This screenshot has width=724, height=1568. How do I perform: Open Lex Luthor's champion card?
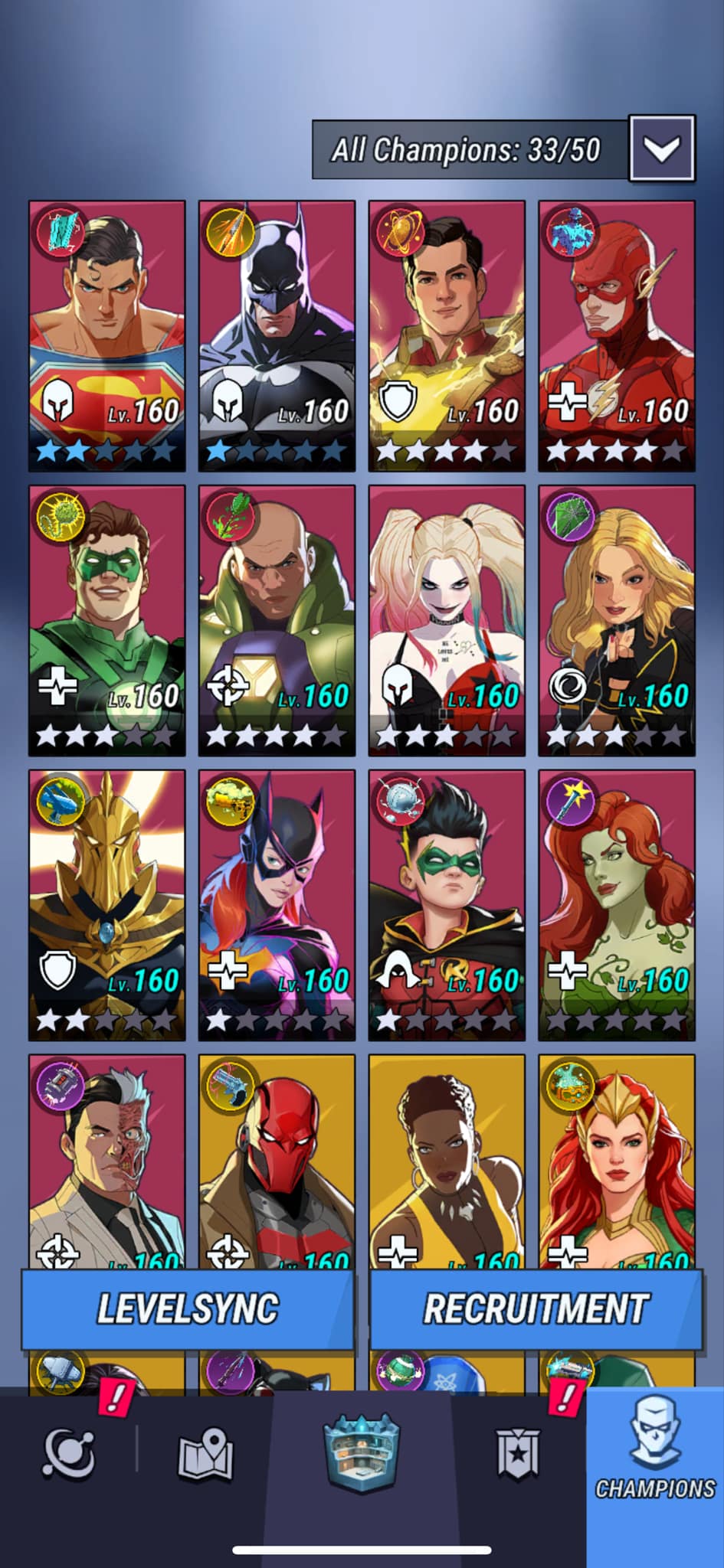click(x=277, y=621)
